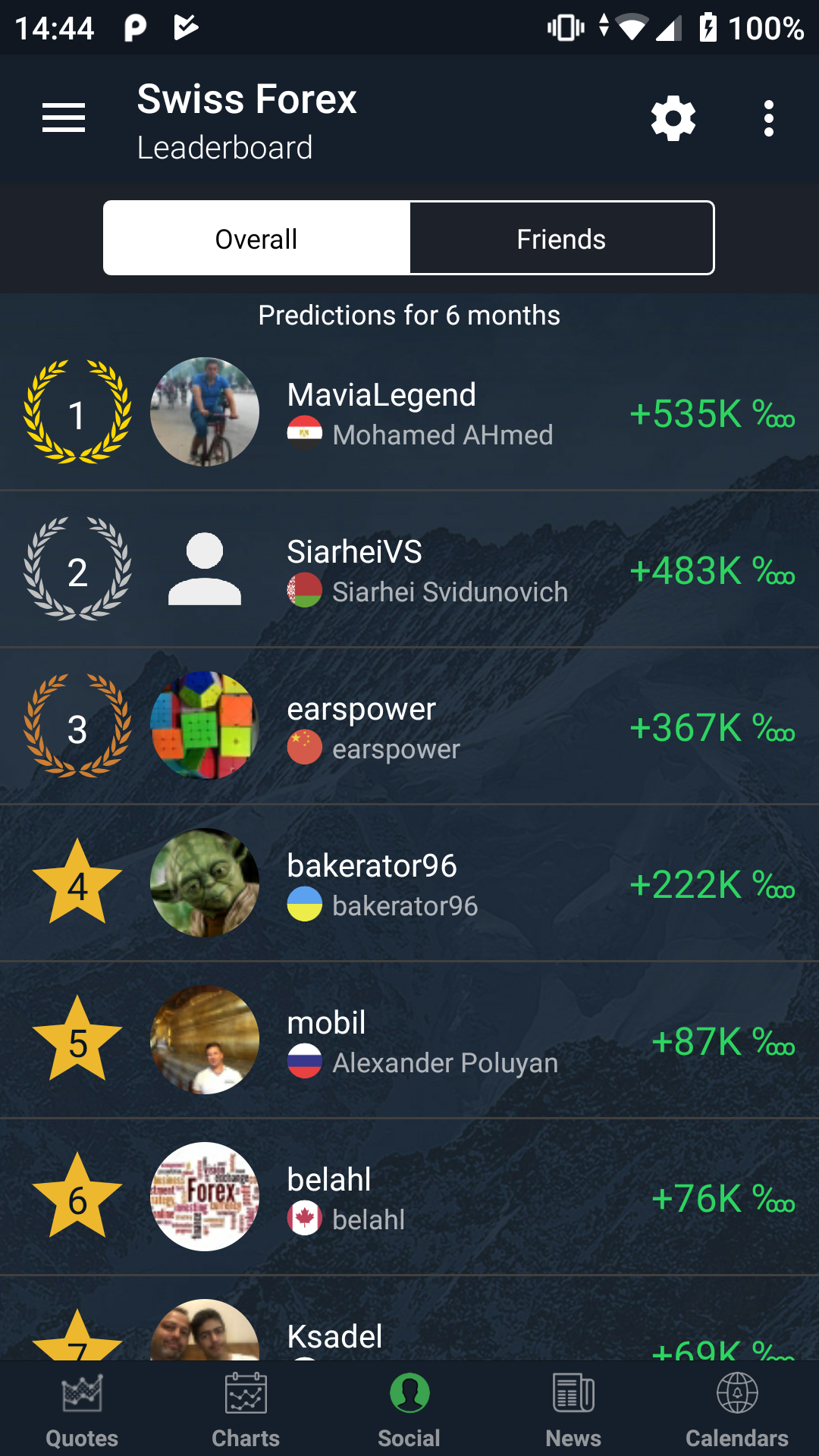Open the three-dot overflow menu

point(769,118)
